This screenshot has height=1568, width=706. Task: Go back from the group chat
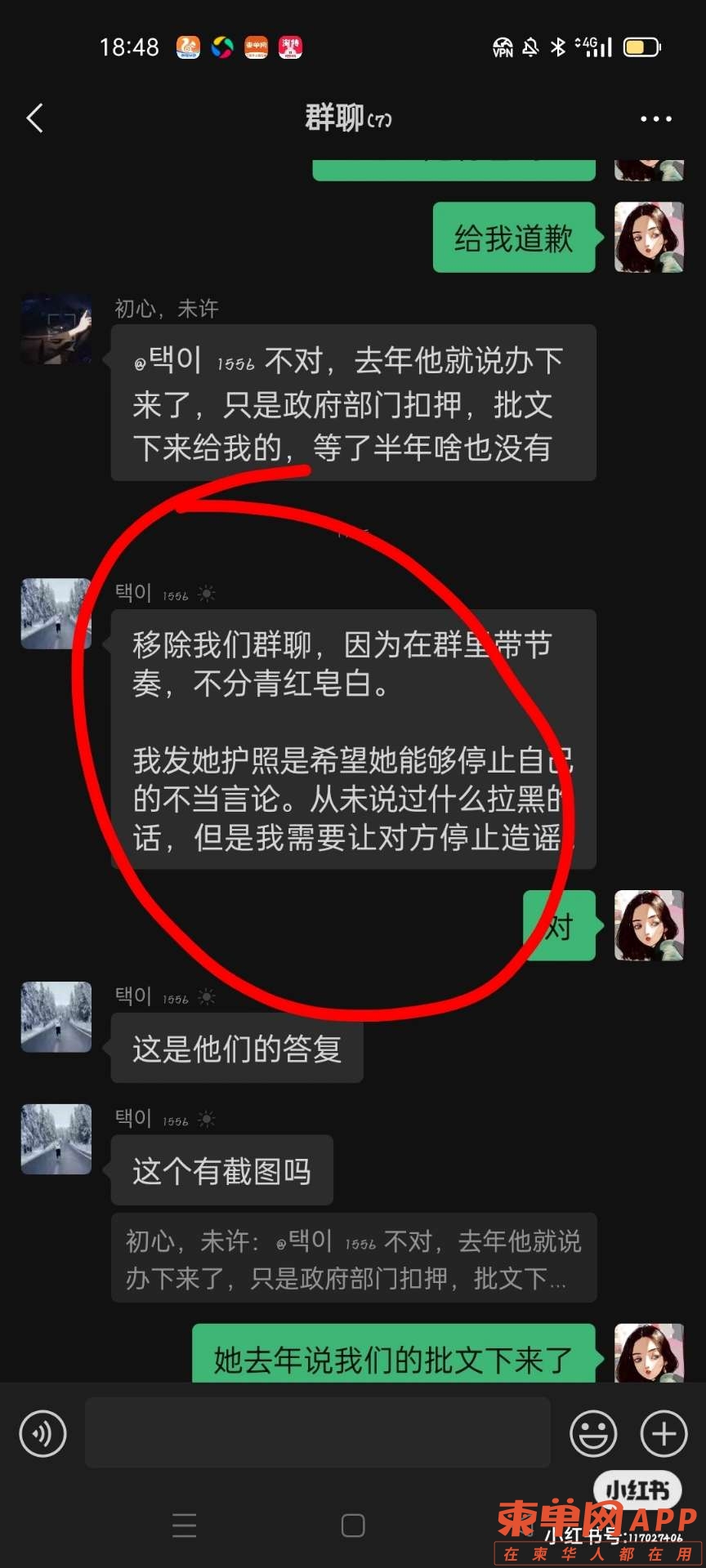coord(34,118)
